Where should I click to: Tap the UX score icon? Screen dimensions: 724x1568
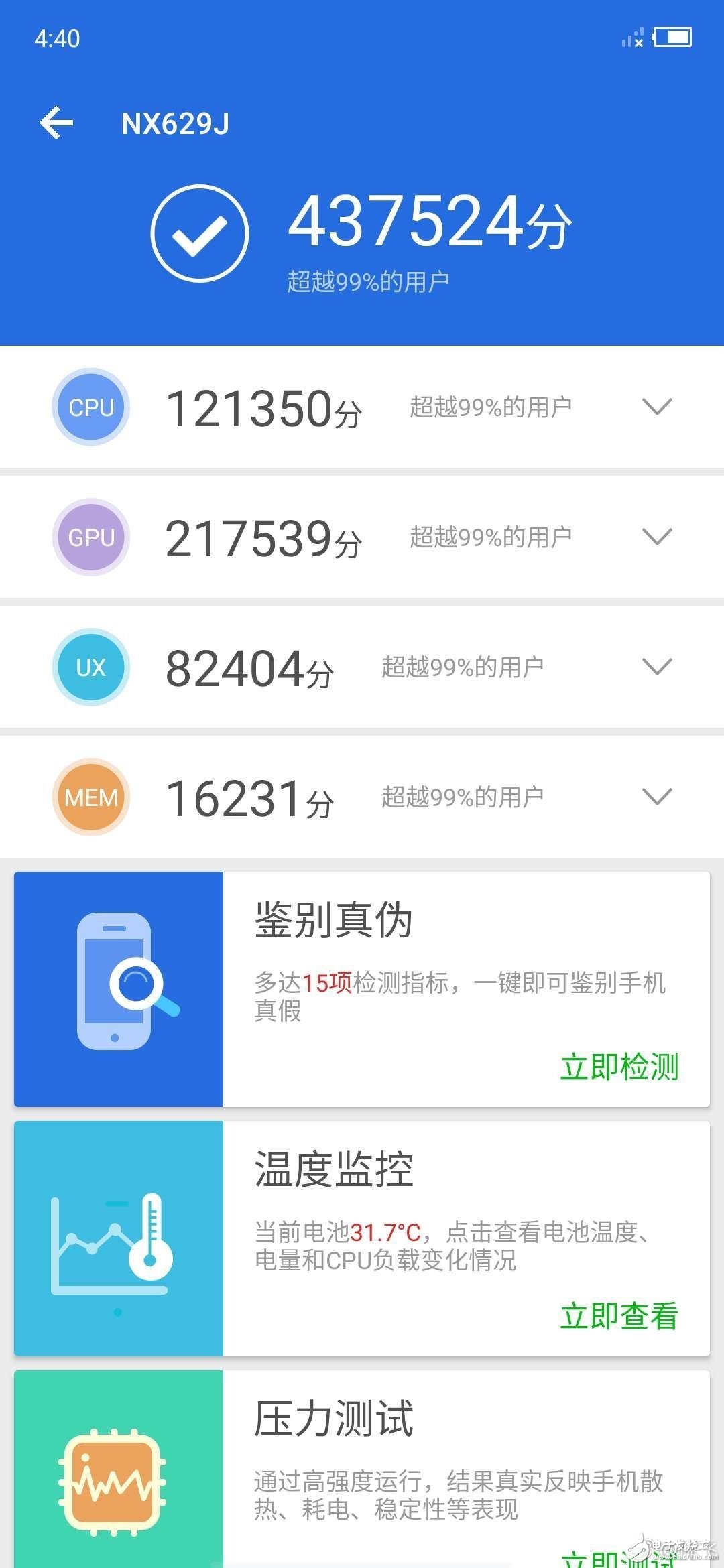coord(90,667)
